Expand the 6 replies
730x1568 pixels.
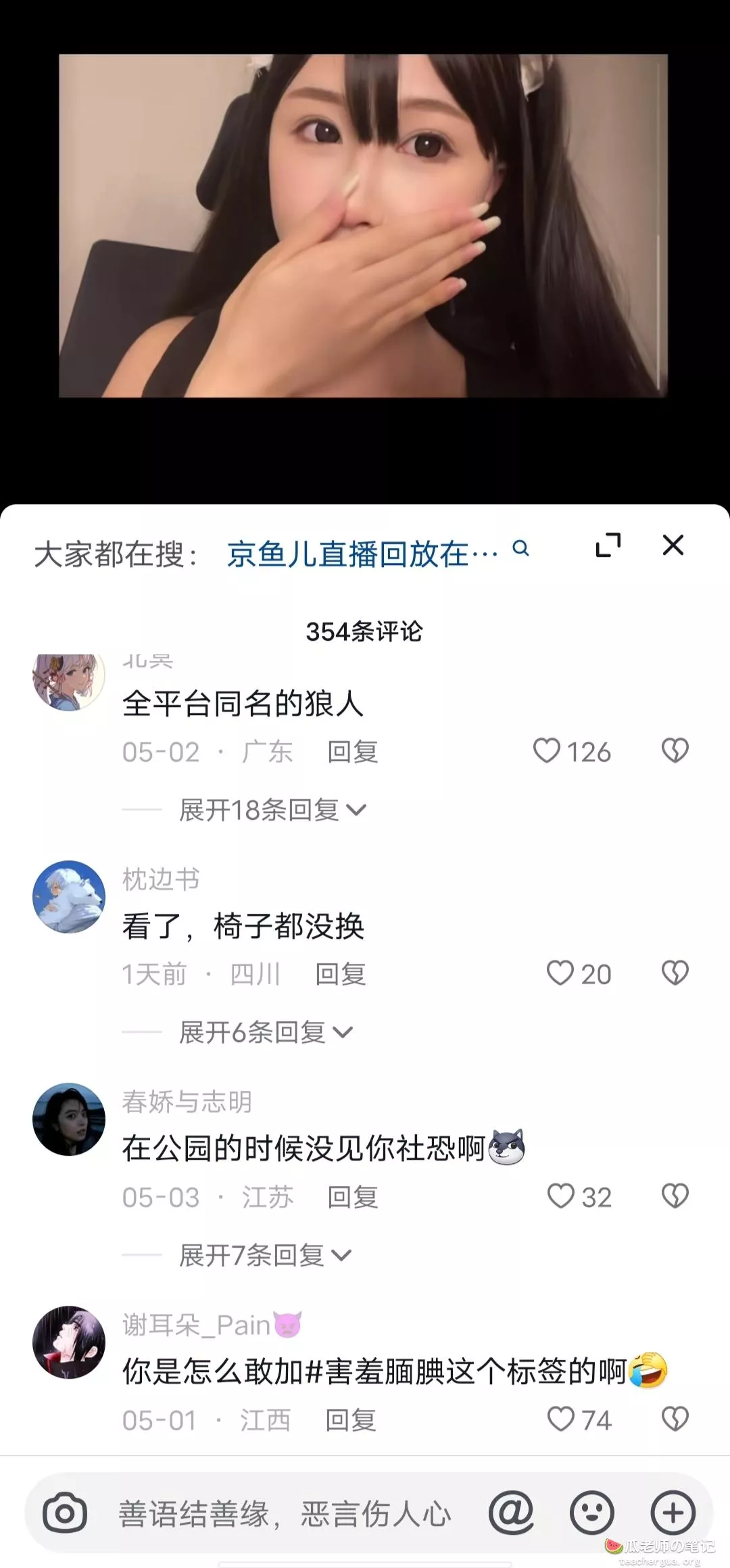pyautogui.click(x=266, y=1032)
